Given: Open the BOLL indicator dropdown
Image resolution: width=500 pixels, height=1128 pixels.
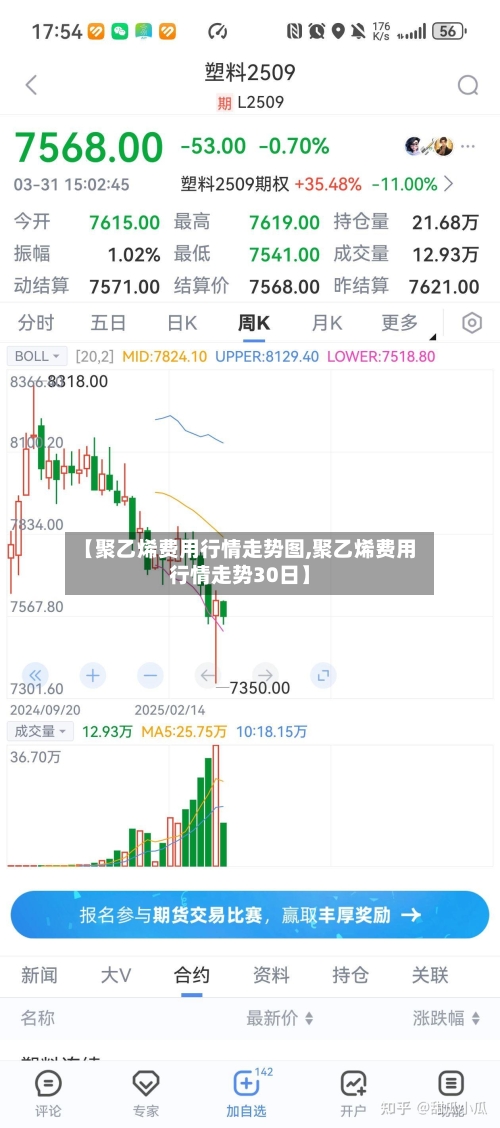Looking at the screenshot, I should (x=37, y=356).
